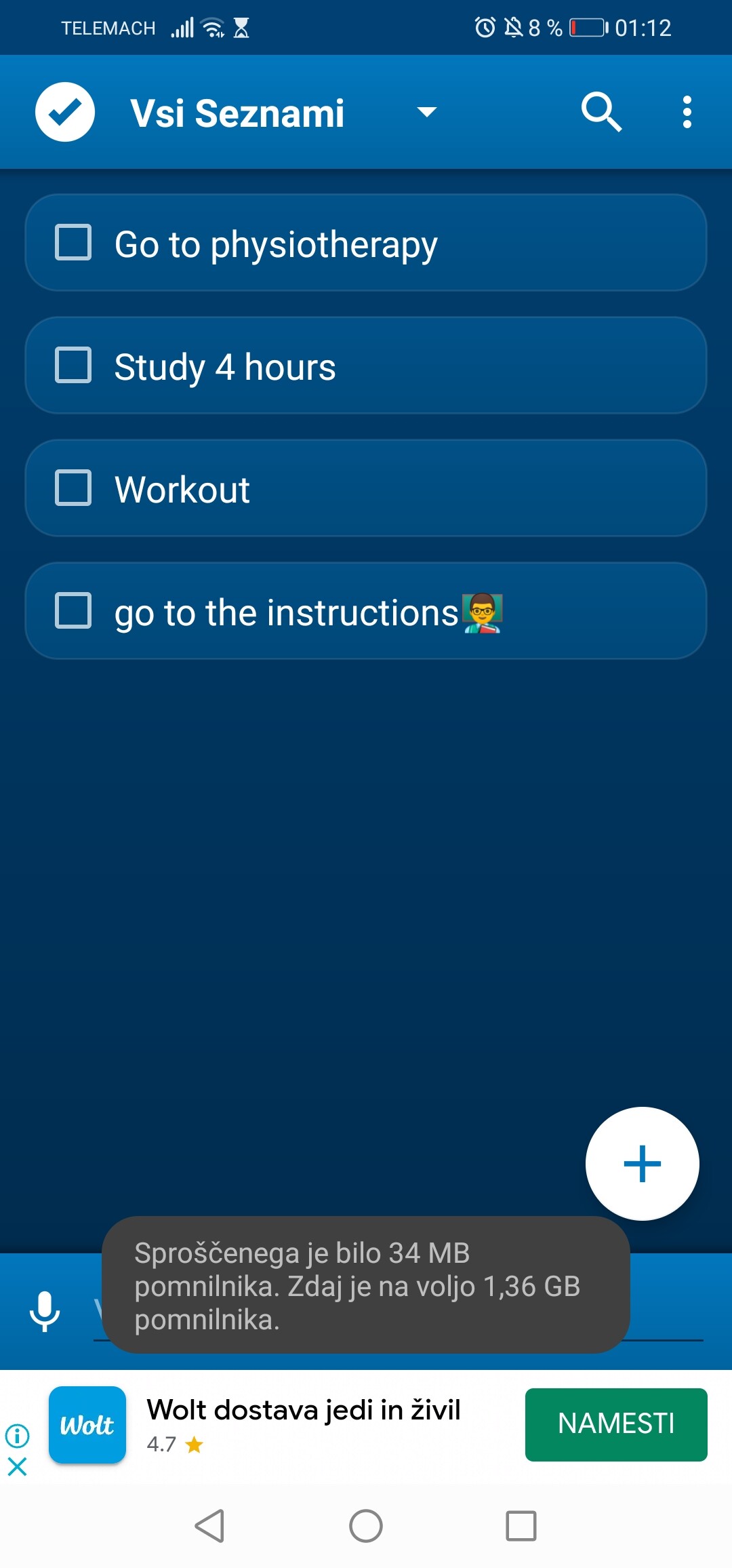The height and width of the screenshot is (1568, 732).
Task: Tap NAMESTI to install Wolt
Action: click(616, 1424)
